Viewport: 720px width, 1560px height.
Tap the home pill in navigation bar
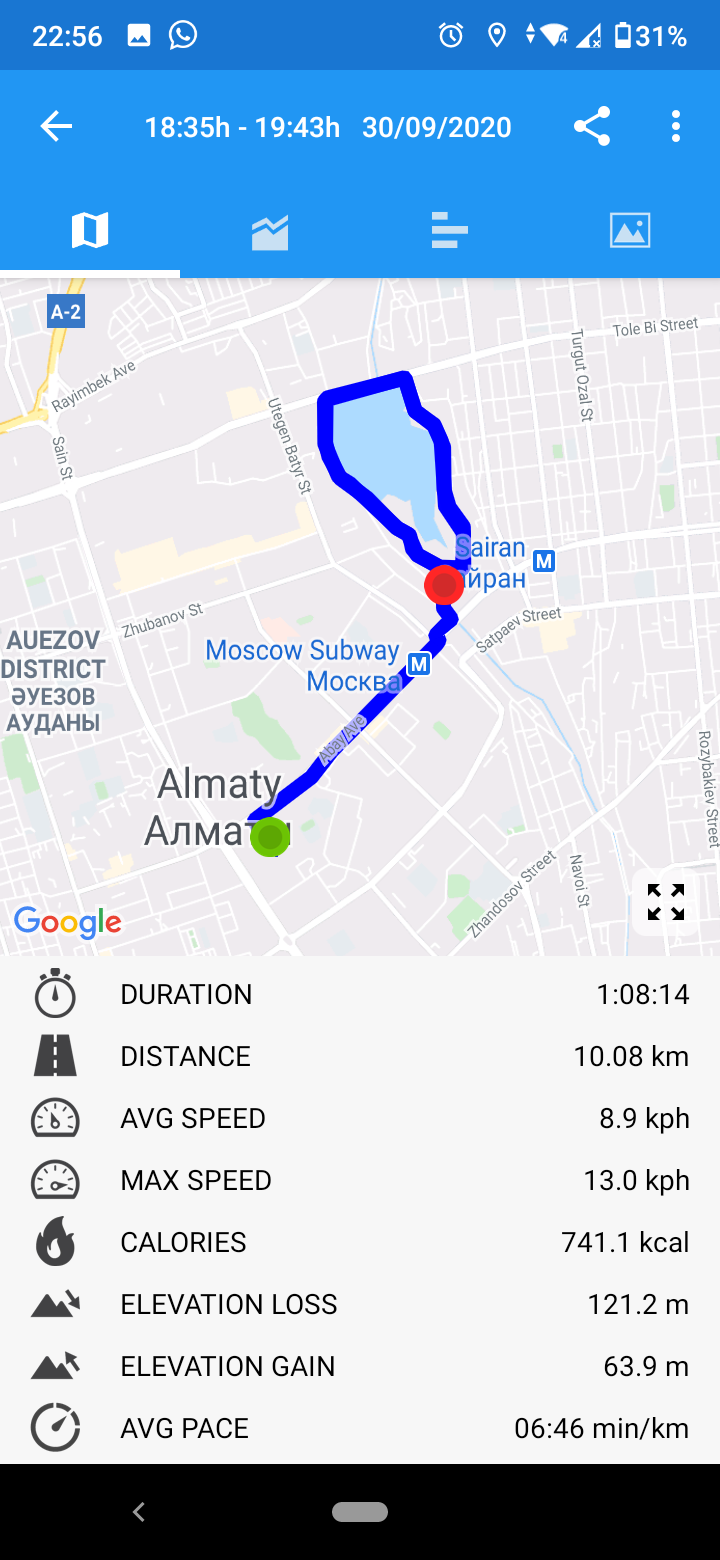coord(360,1512)
